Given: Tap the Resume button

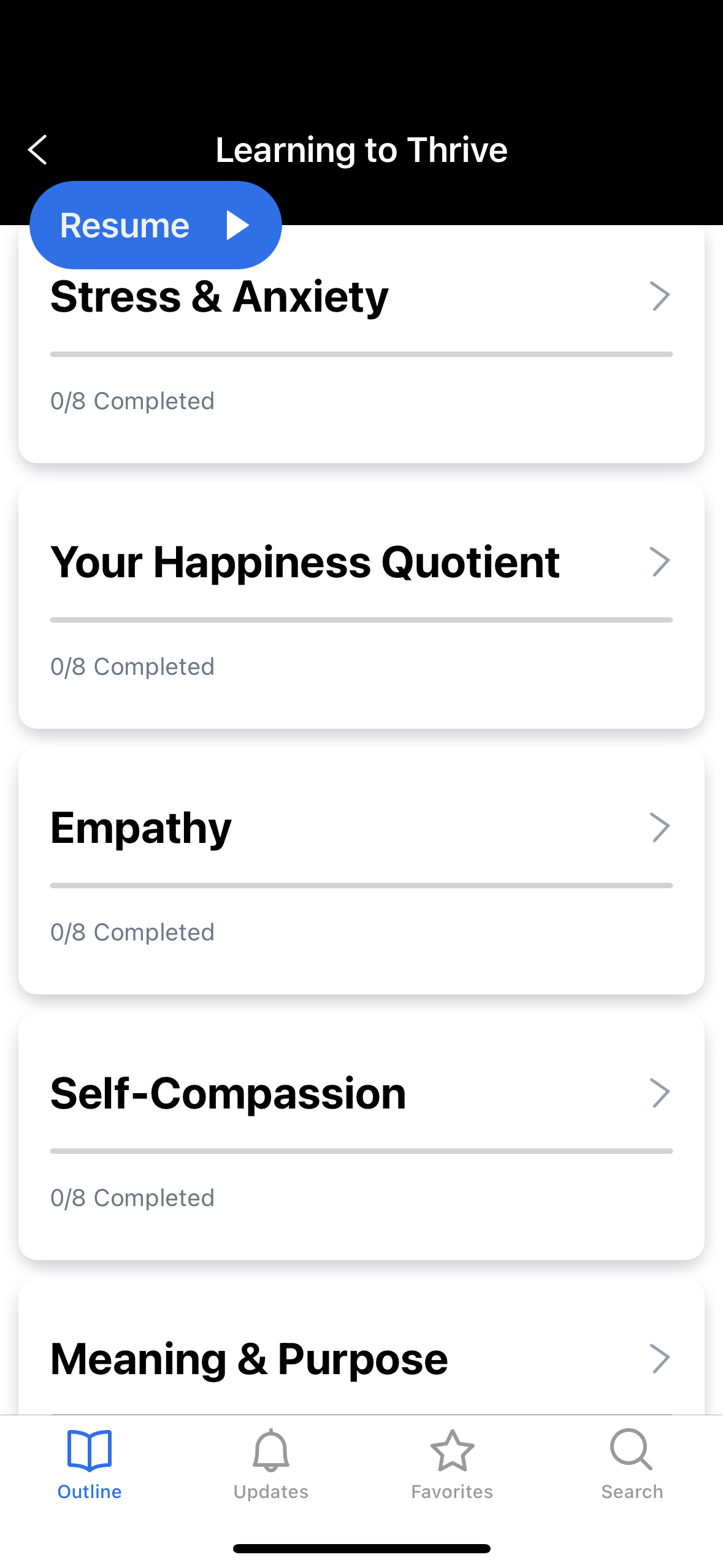Looking at the screenshot, I should (x=156, y=225).
